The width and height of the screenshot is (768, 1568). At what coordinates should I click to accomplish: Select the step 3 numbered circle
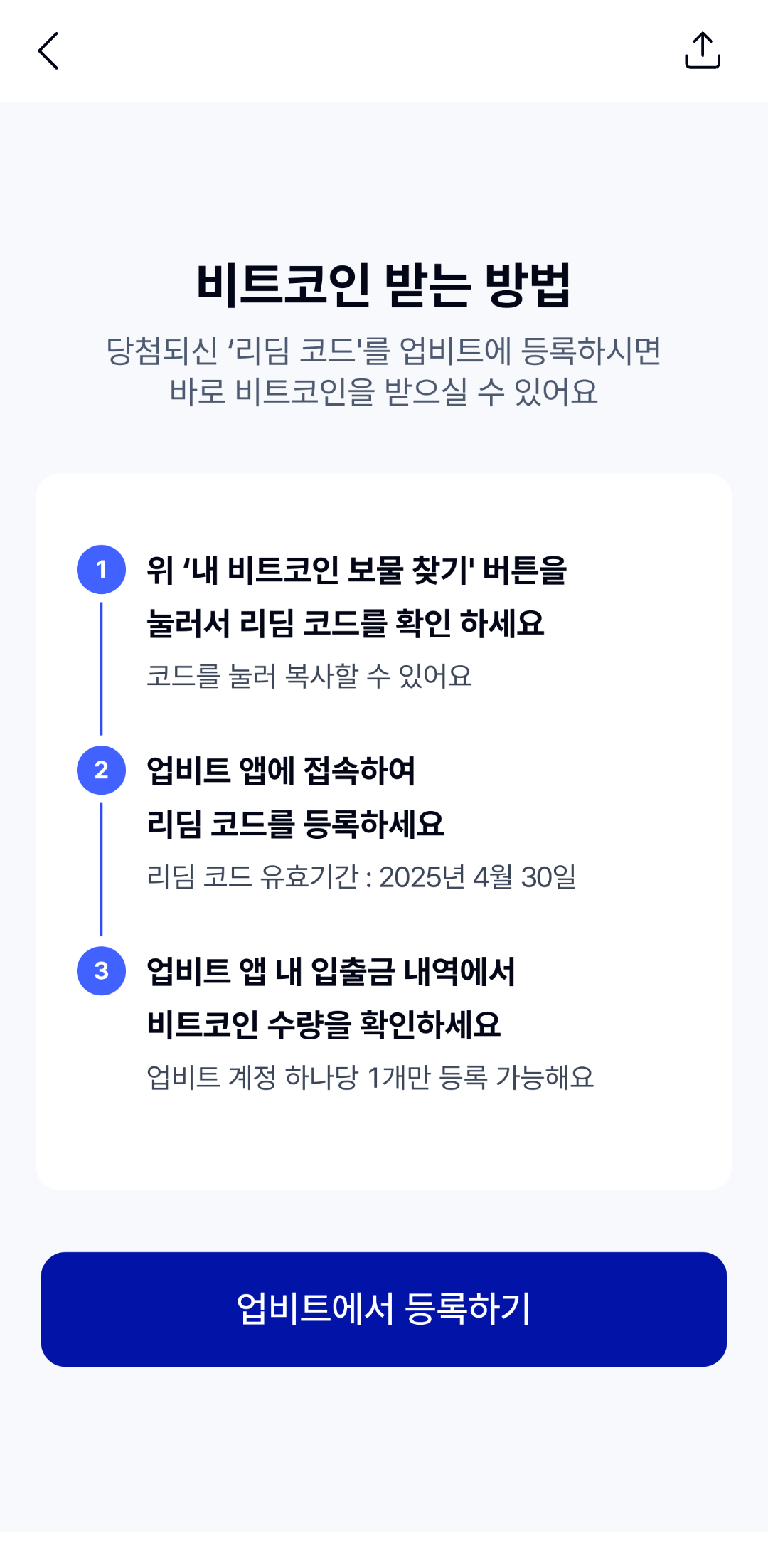(x=101, y=970)
